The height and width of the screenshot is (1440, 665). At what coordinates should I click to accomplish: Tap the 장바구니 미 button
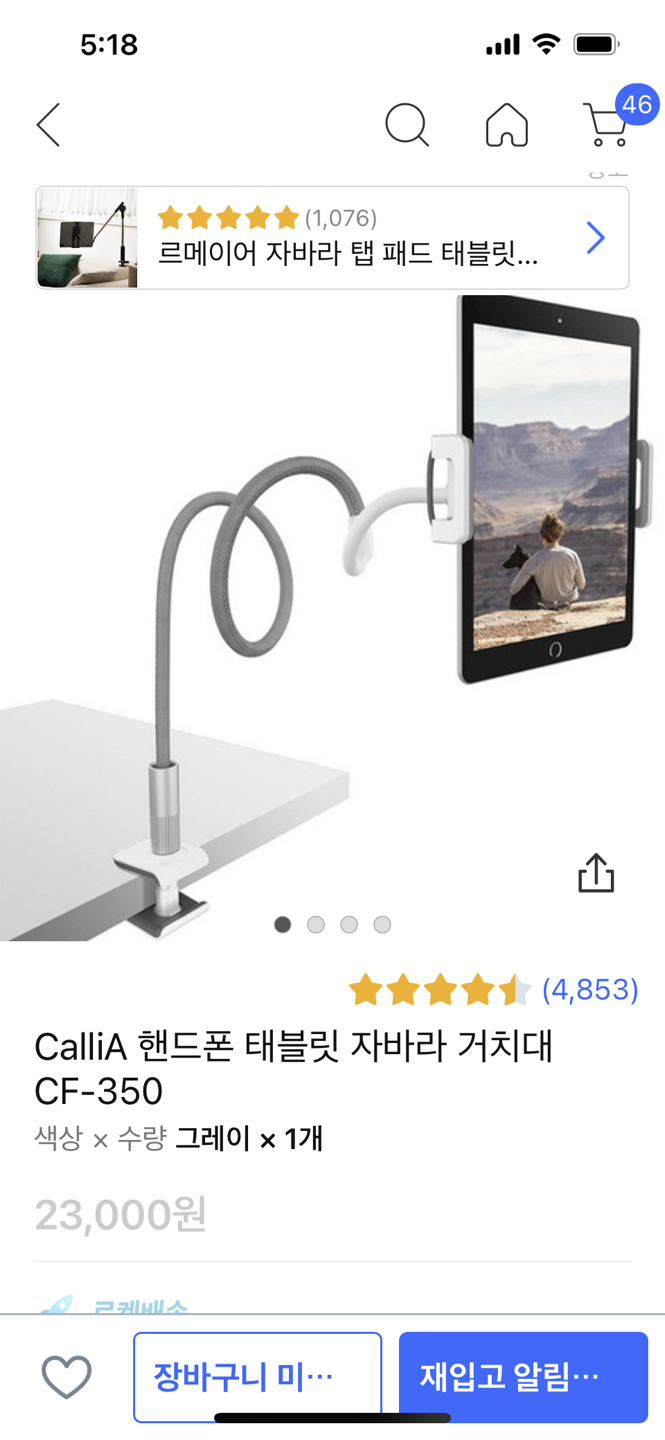(x=257, y=1377)
